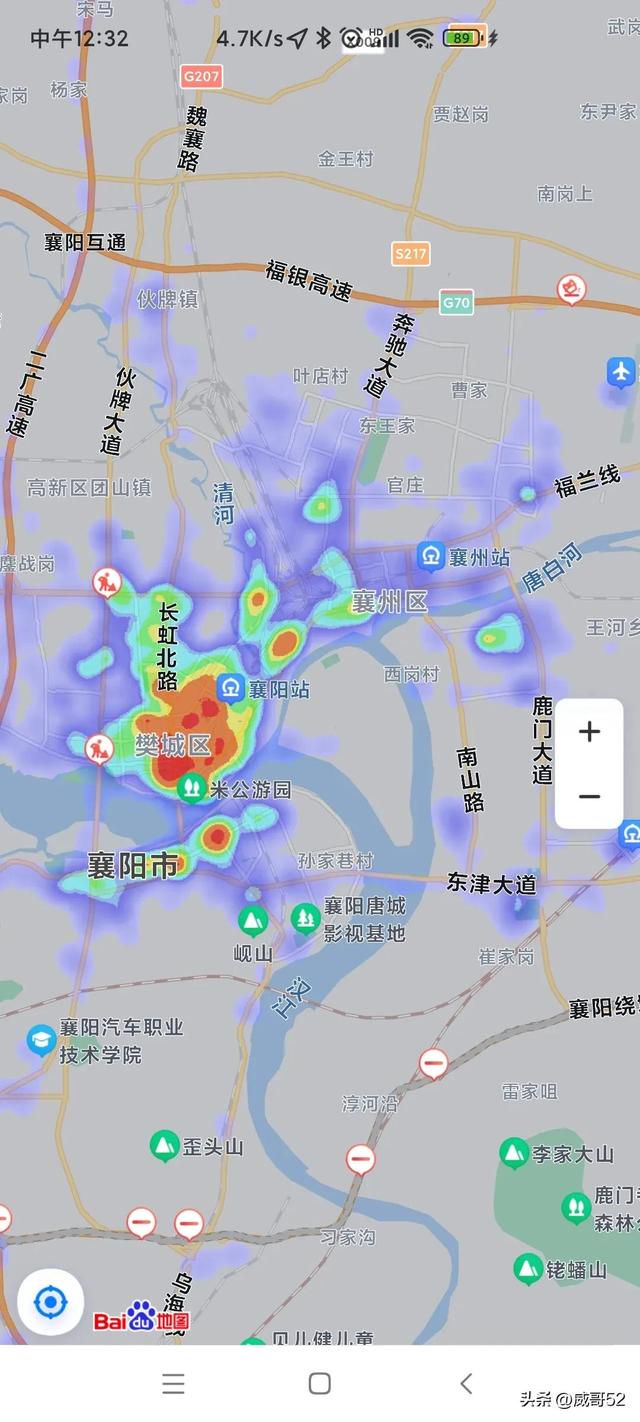Screen dimensions: 640x1422
Task: Open the 襄阳唐城影视基地 marker
Action: [306, 917]
